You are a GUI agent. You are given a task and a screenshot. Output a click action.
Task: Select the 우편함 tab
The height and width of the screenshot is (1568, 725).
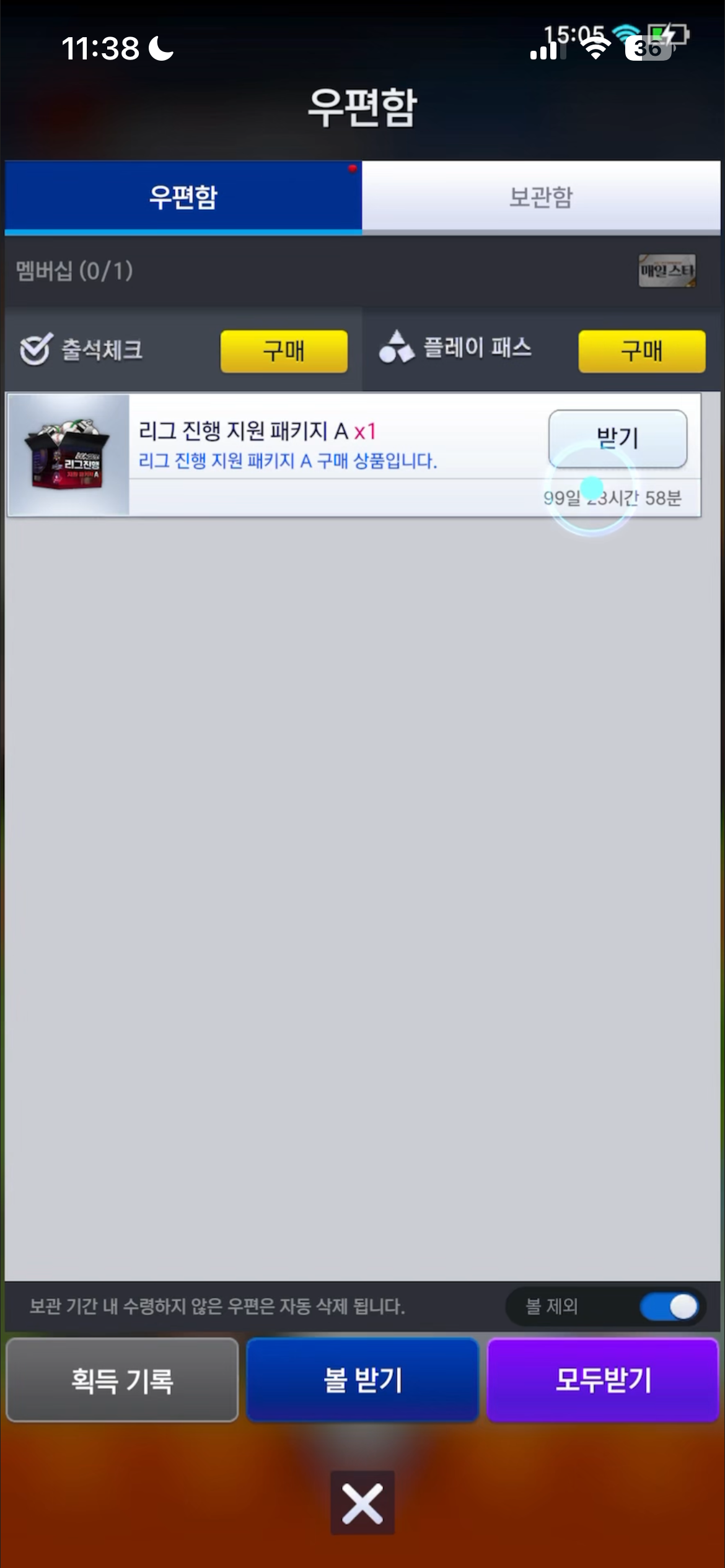(183, 197)
